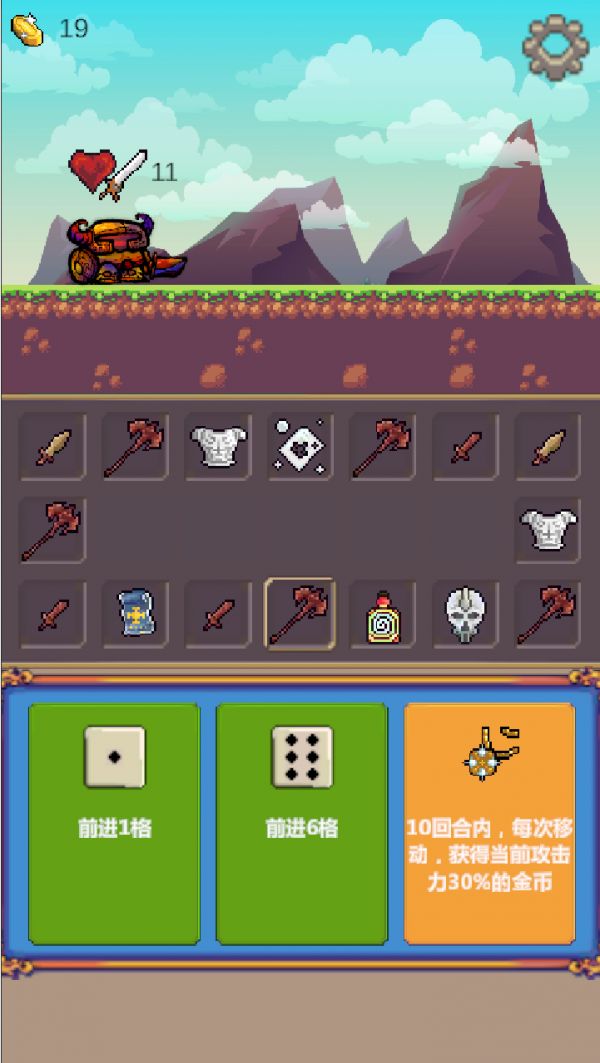This screenshot has width=600, height=1063.
Task: Tap the highlighted axe tile
Action: pyautogui.click(x=300, y=614)
